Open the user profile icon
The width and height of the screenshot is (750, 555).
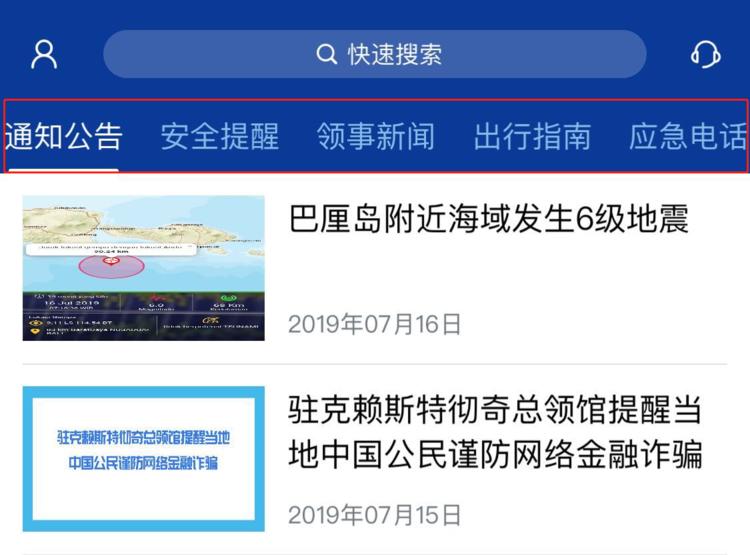point(44,54)
